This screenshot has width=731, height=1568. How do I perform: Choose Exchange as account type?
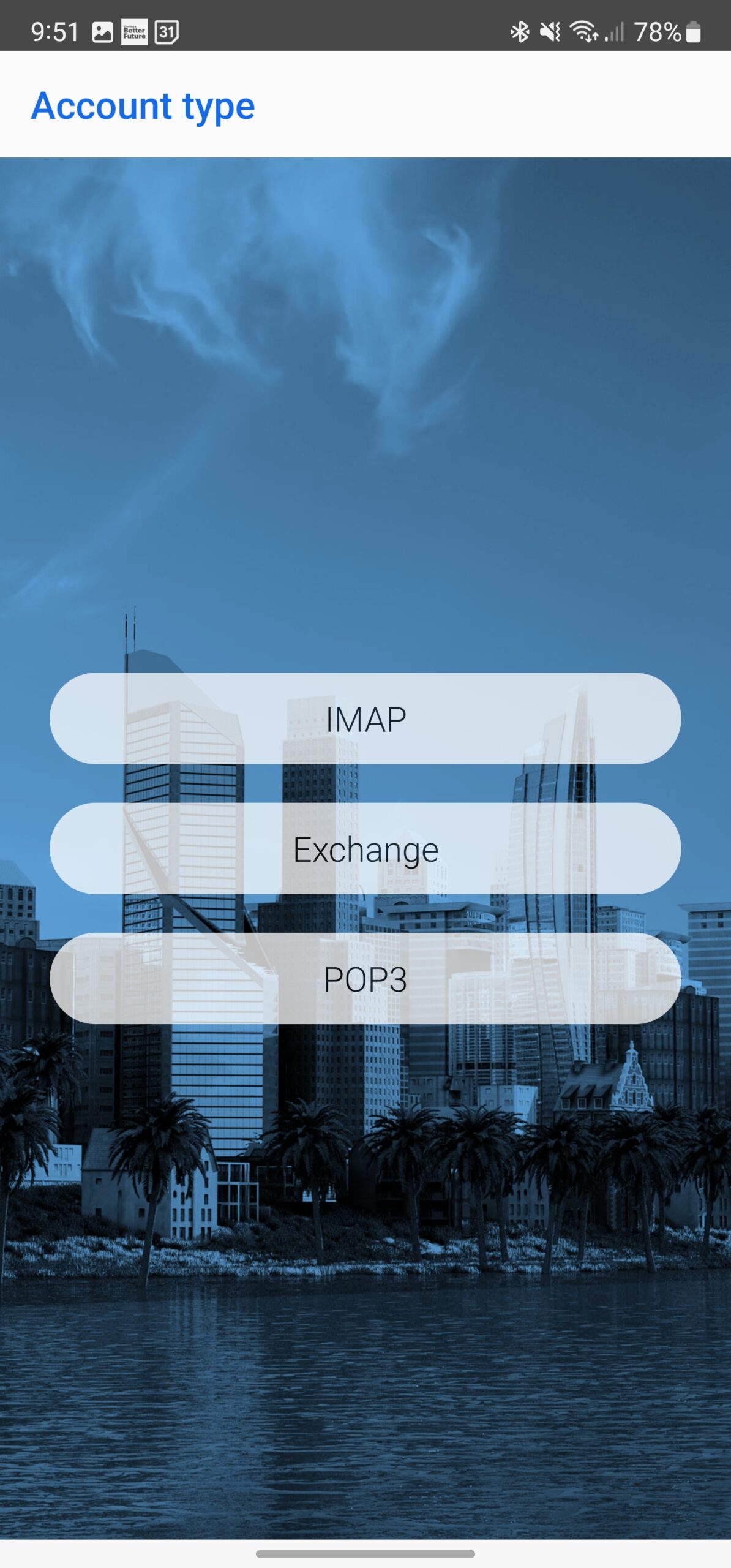pyautogui.click(x=365, y=848)
